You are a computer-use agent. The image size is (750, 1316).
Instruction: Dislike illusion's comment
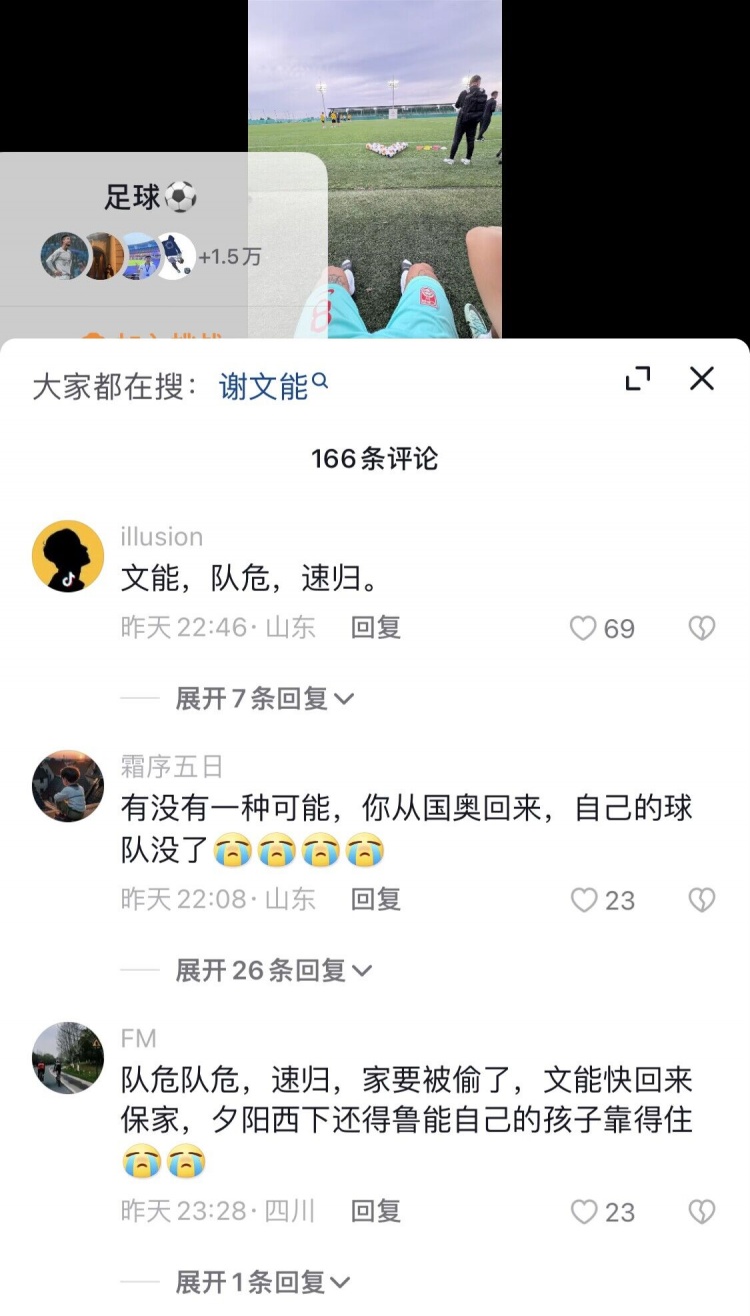pos(702,628)
